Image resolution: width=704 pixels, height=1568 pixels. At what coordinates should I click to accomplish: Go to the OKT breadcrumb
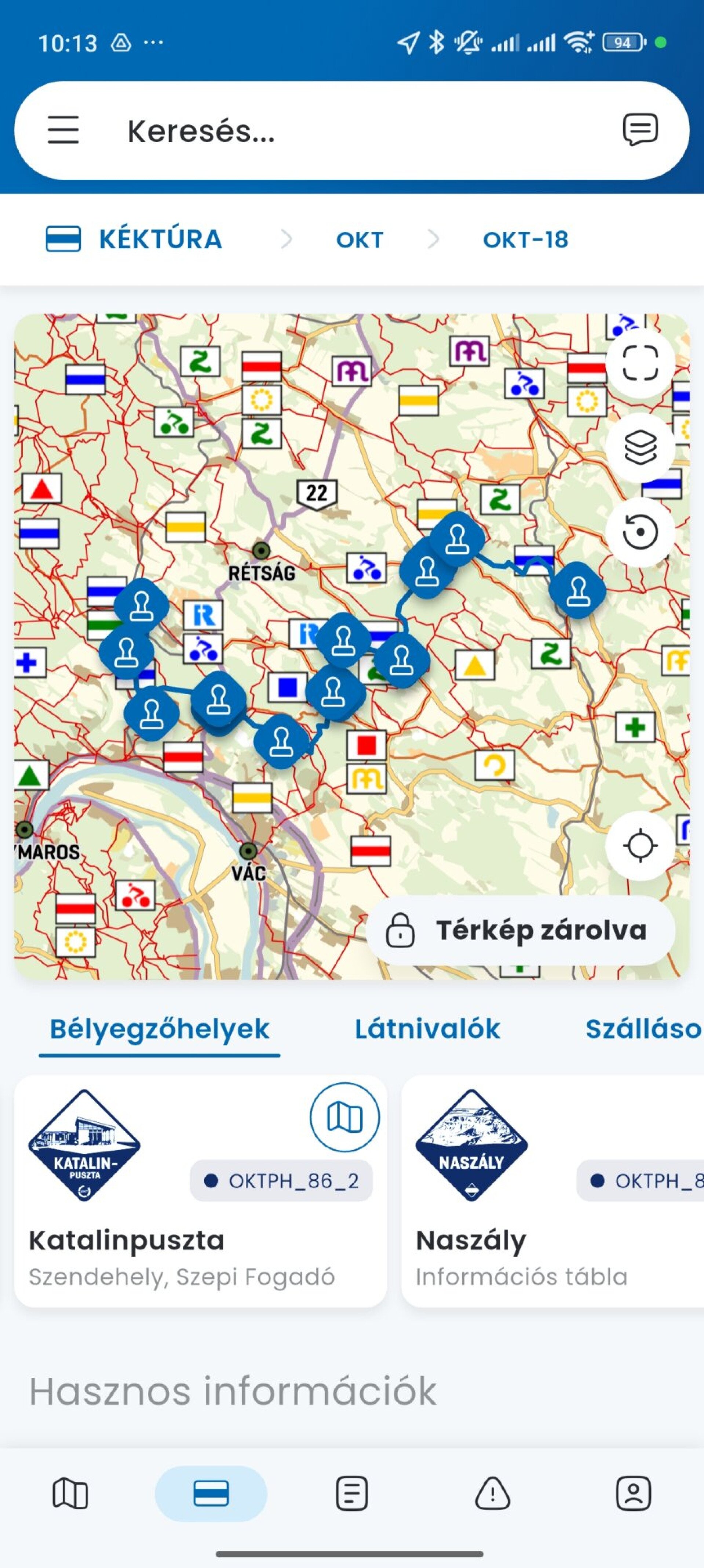point(359,240)
